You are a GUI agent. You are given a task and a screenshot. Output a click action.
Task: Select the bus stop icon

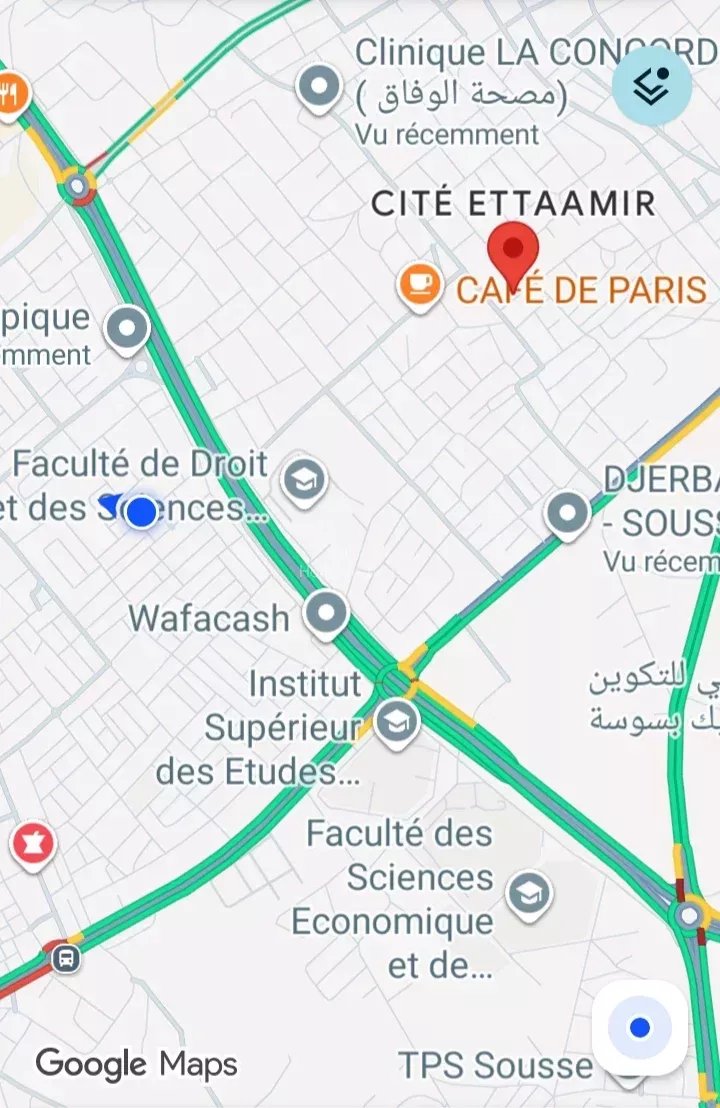click(x=66, y=959)
